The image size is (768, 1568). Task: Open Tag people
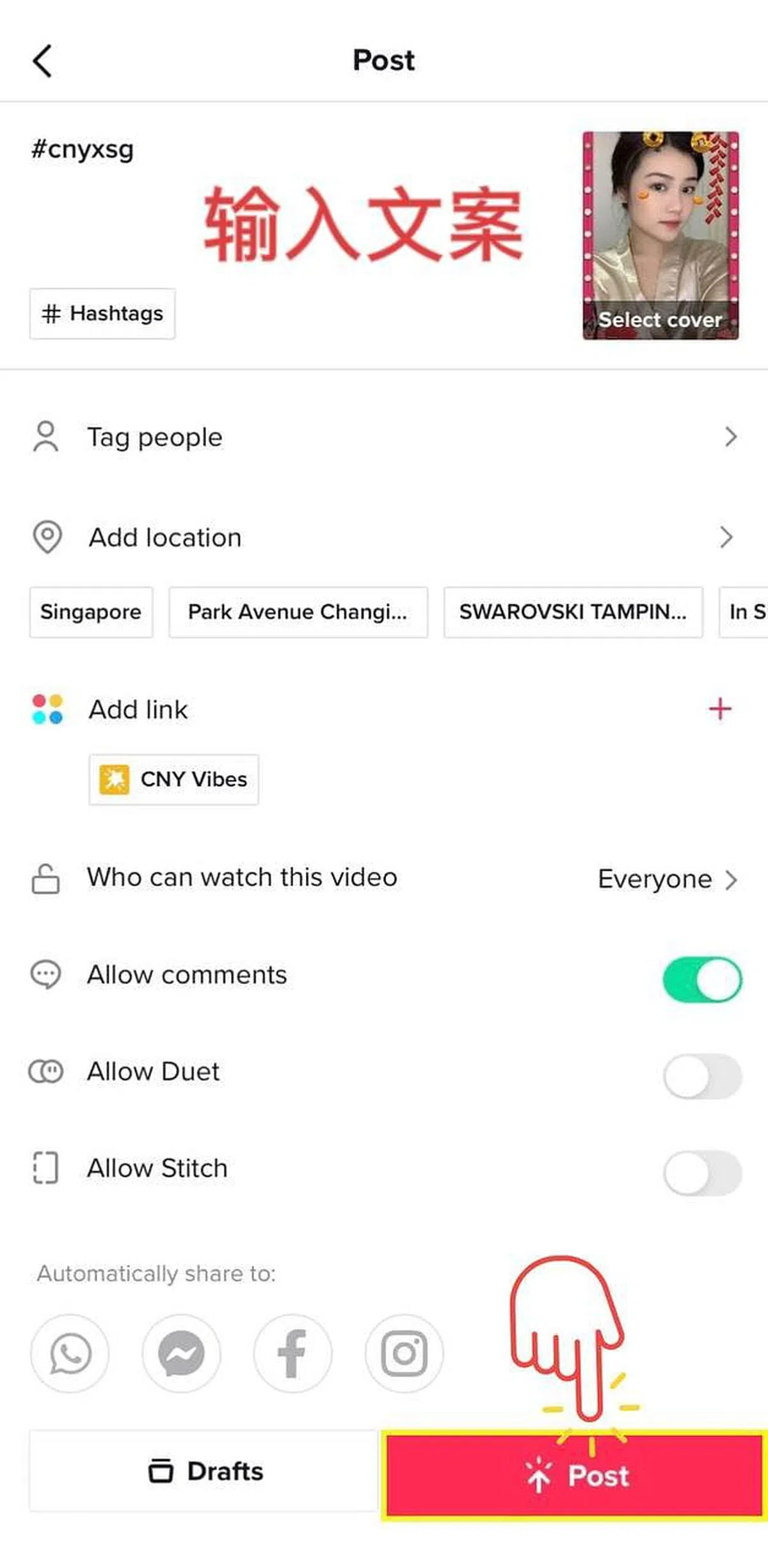(384, 437)
